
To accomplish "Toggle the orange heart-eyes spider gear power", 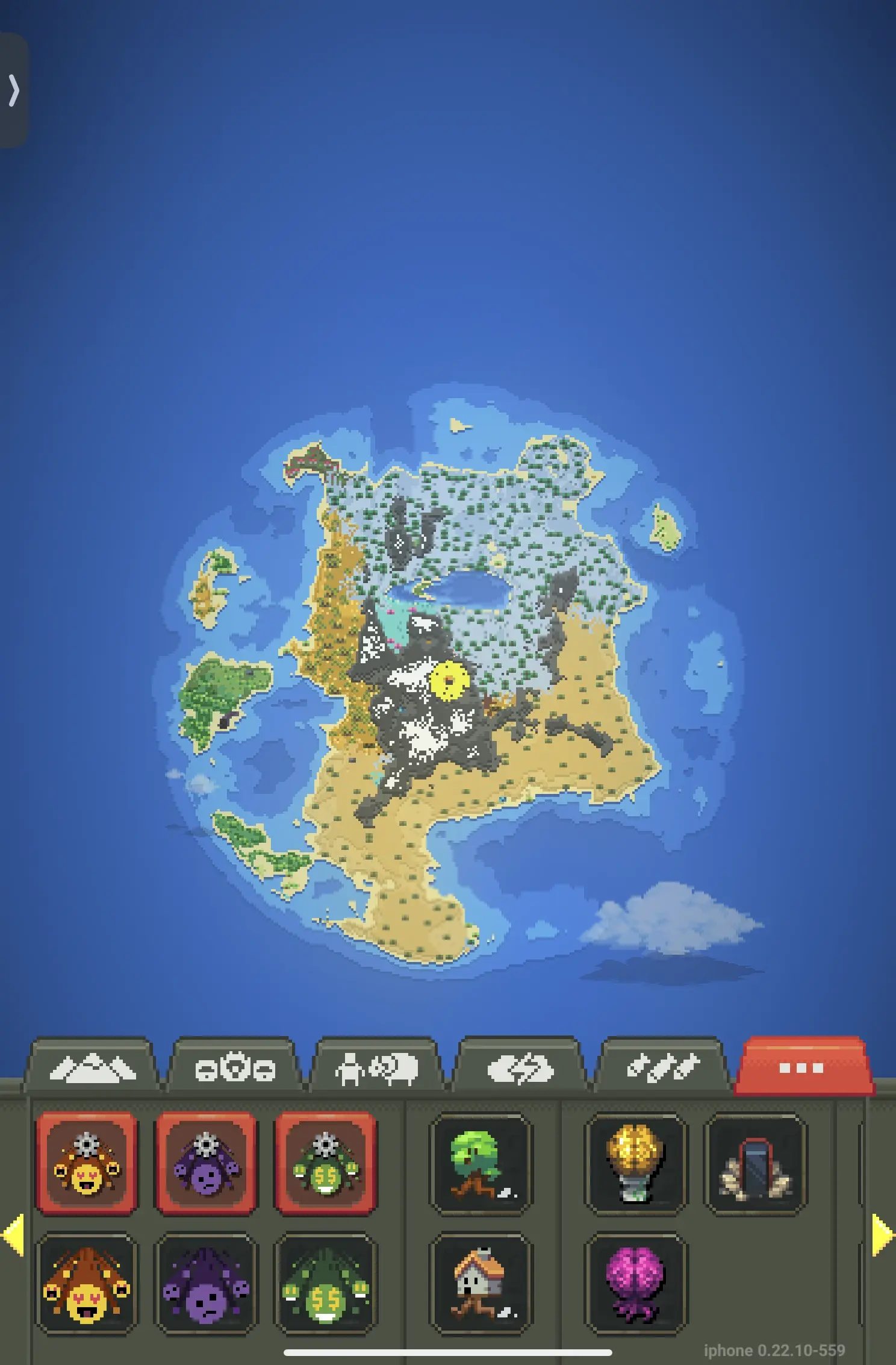I will click(x=87, y=1163).
